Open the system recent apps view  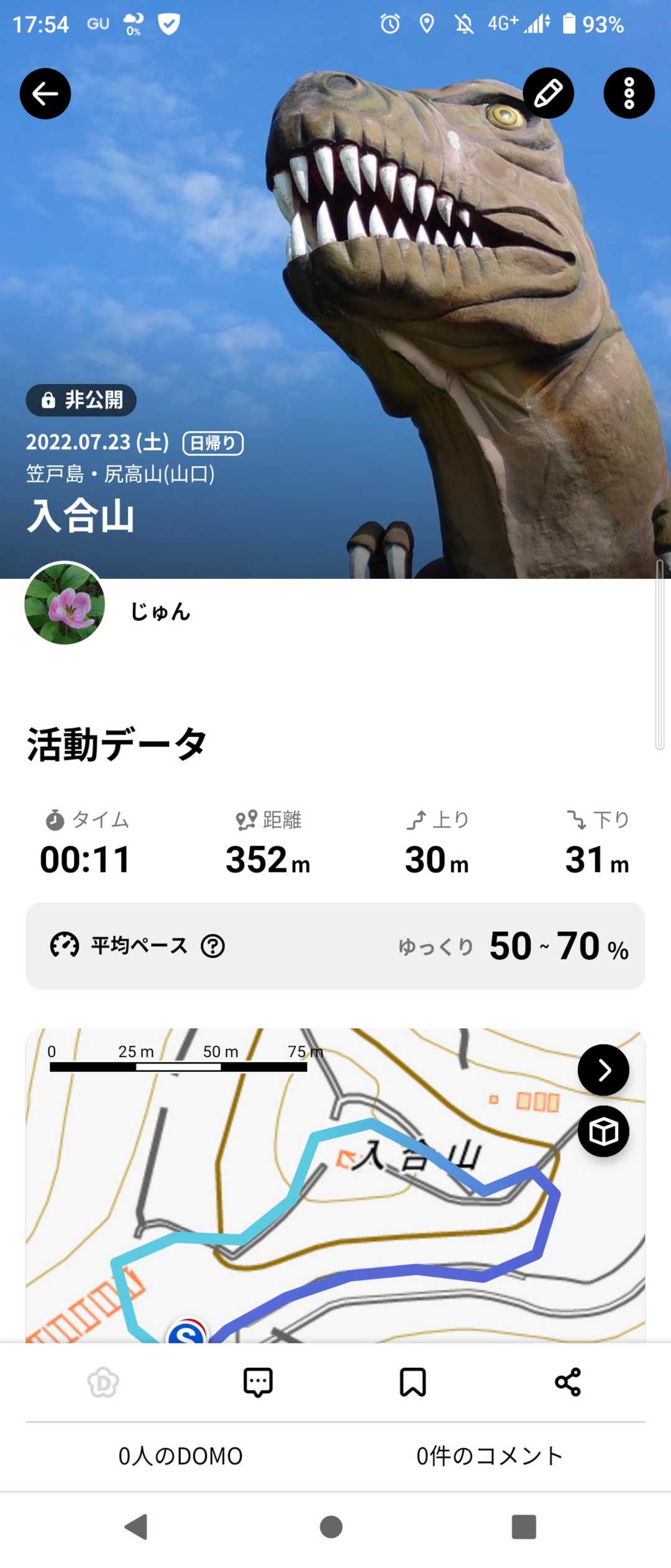524,1527
